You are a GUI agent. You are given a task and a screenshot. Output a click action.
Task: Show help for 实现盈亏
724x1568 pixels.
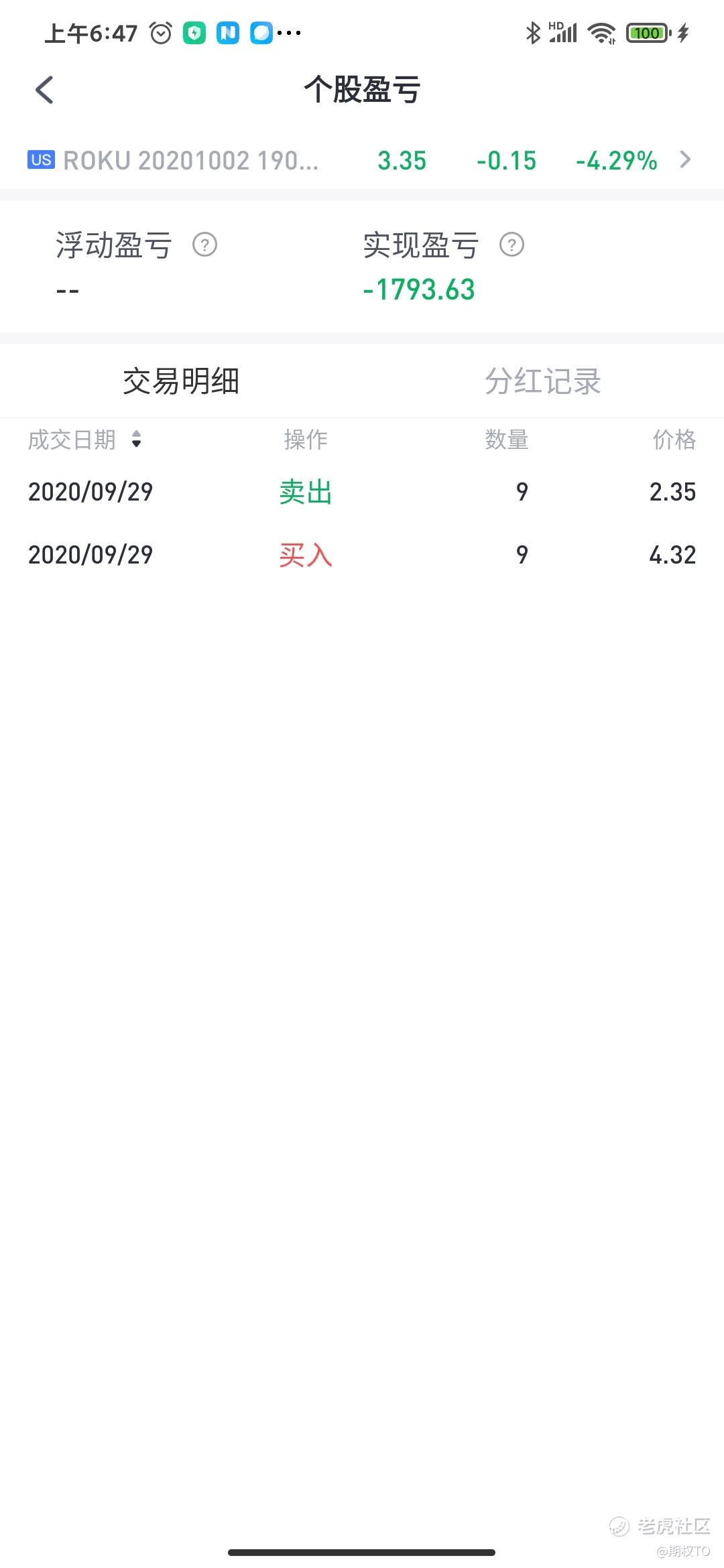[x=511, y=245]
